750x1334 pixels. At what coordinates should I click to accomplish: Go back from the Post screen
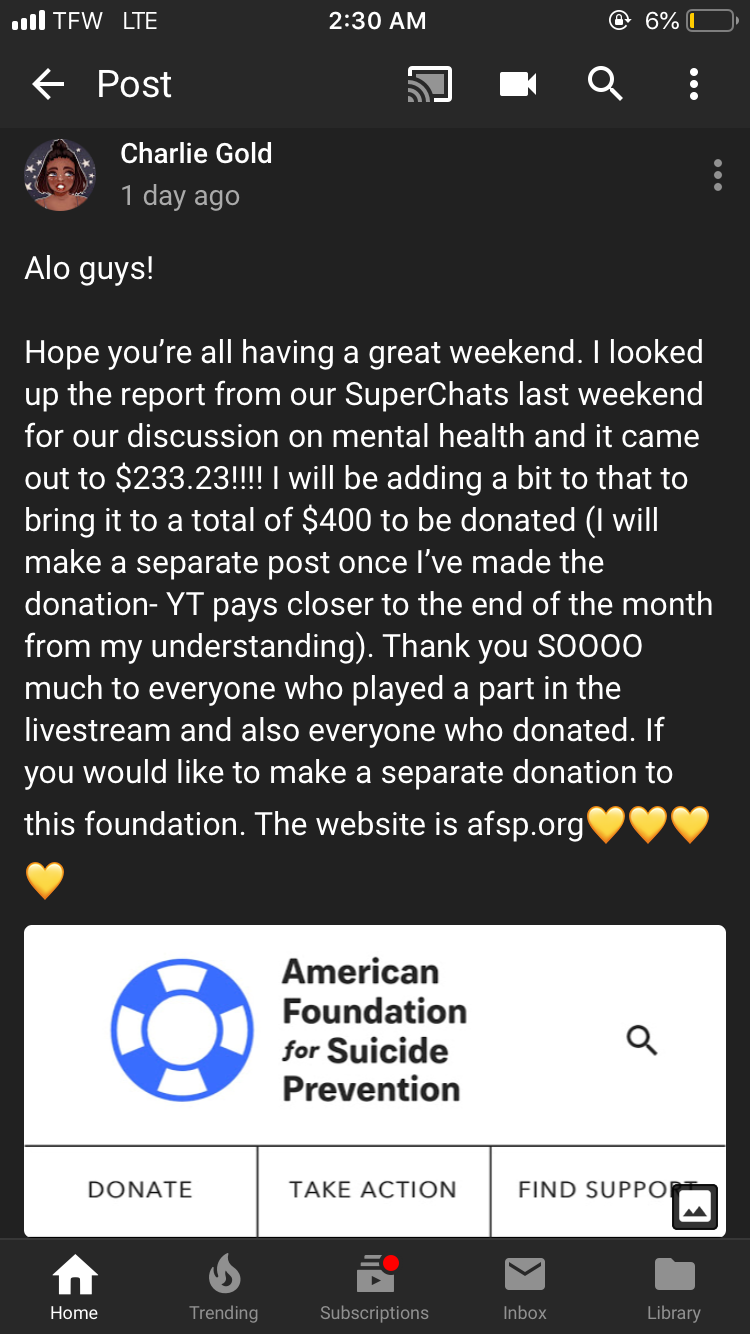(48, 85)
